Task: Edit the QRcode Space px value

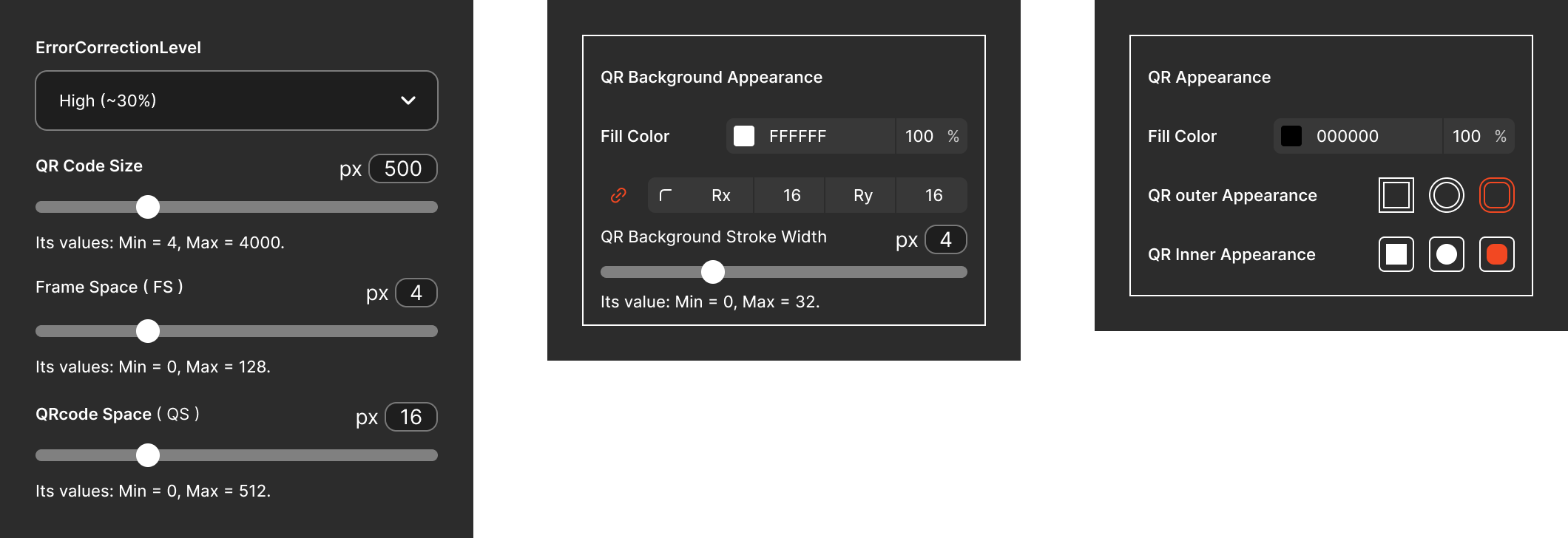Action: (x=410, y=417)
